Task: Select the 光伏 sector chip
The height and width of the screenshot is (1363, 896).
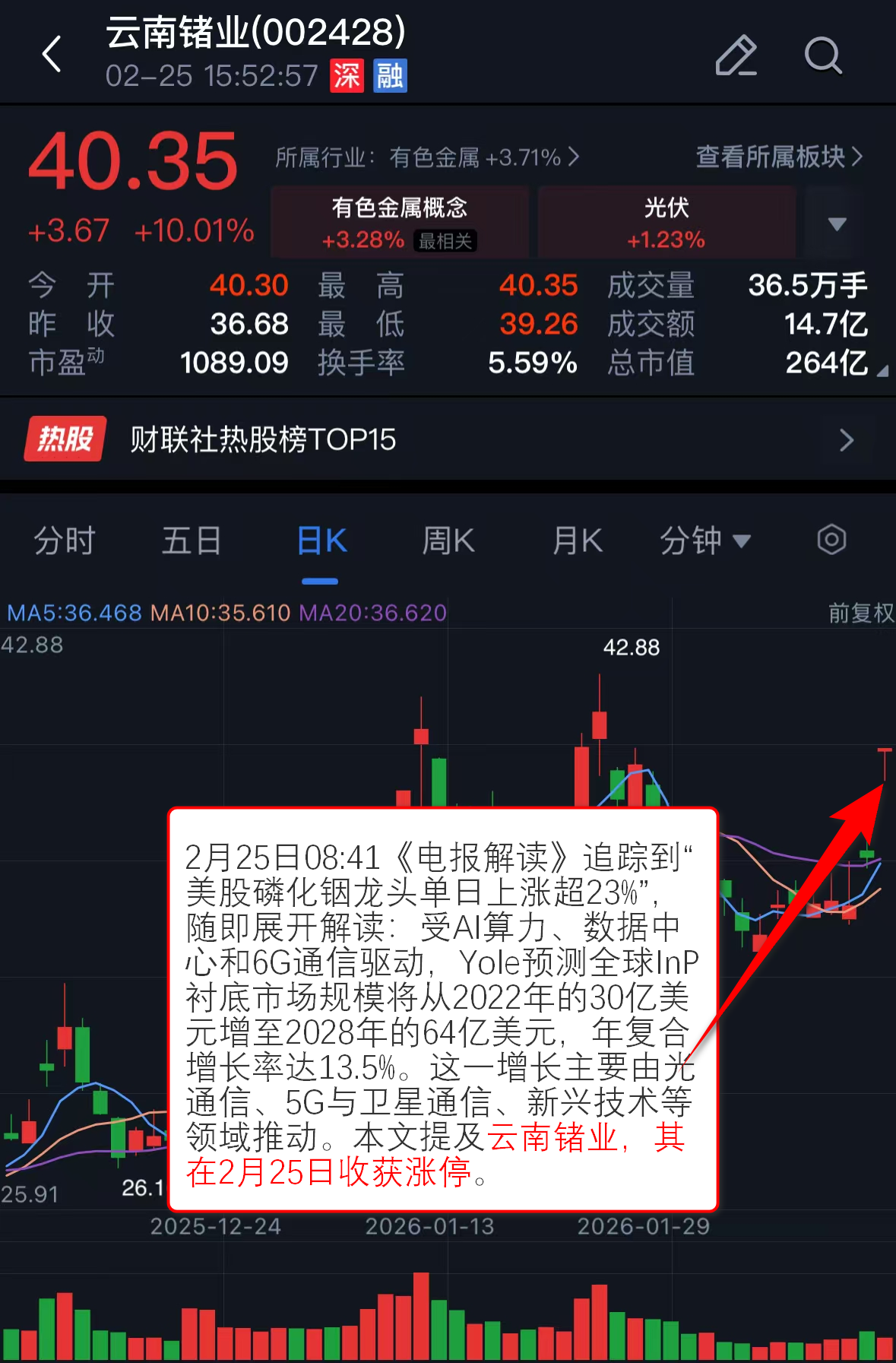Action: click(x=666, y=222)
